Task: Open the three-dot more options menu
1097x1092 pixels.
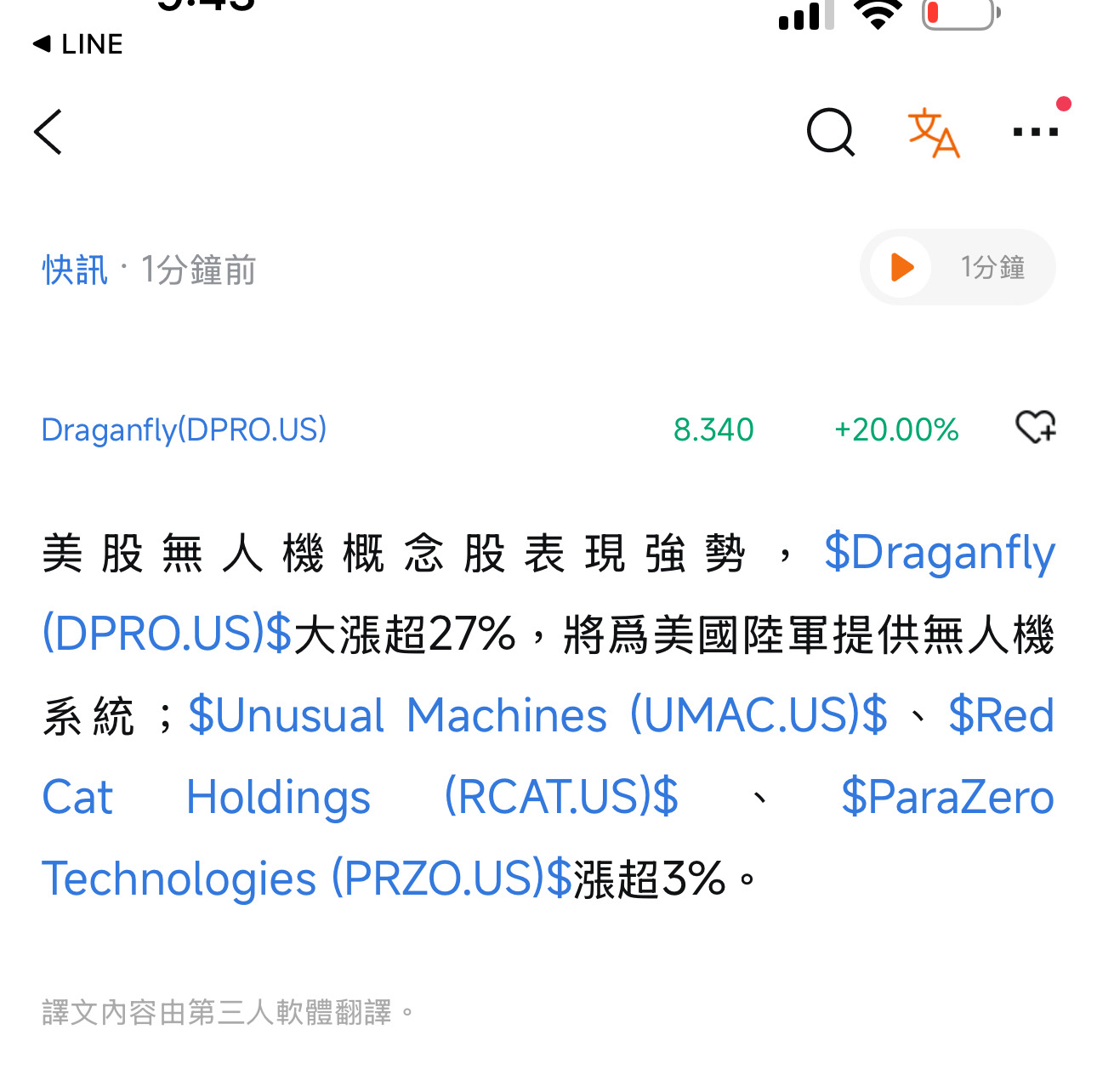Action: [x=1035, y=132]
